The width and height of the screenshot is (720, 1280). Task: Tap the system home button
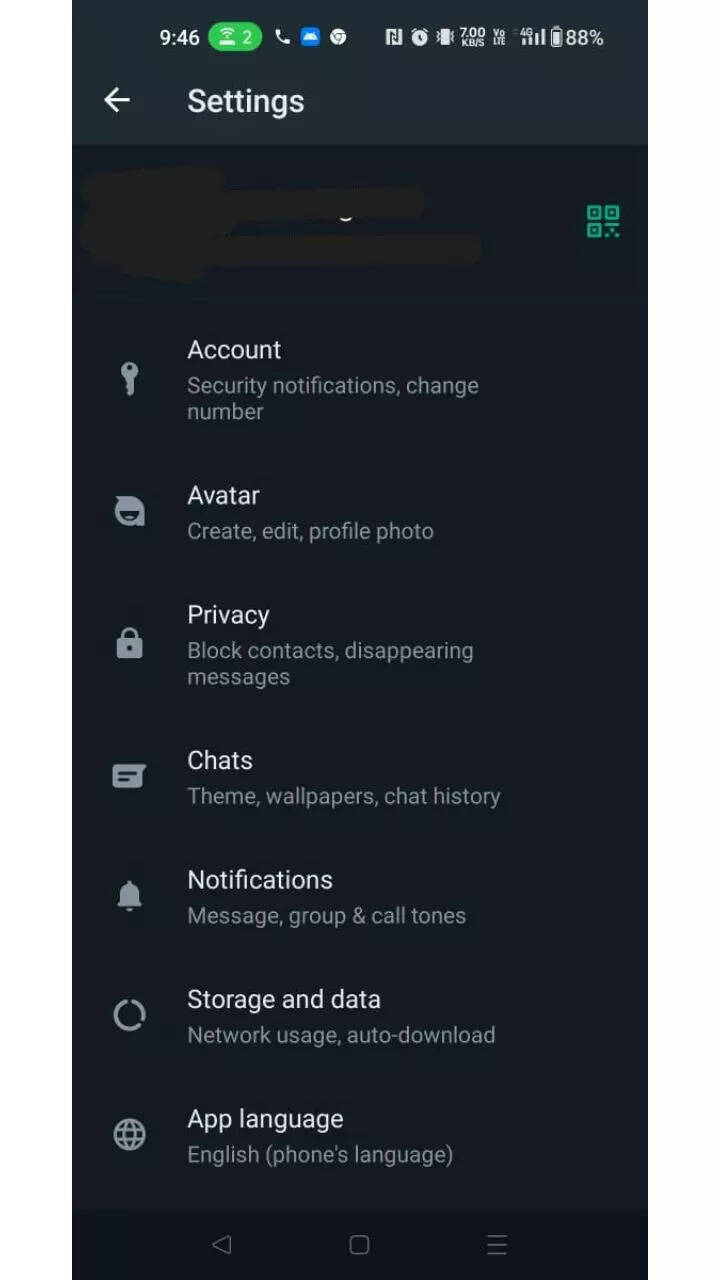[359, 1244]
